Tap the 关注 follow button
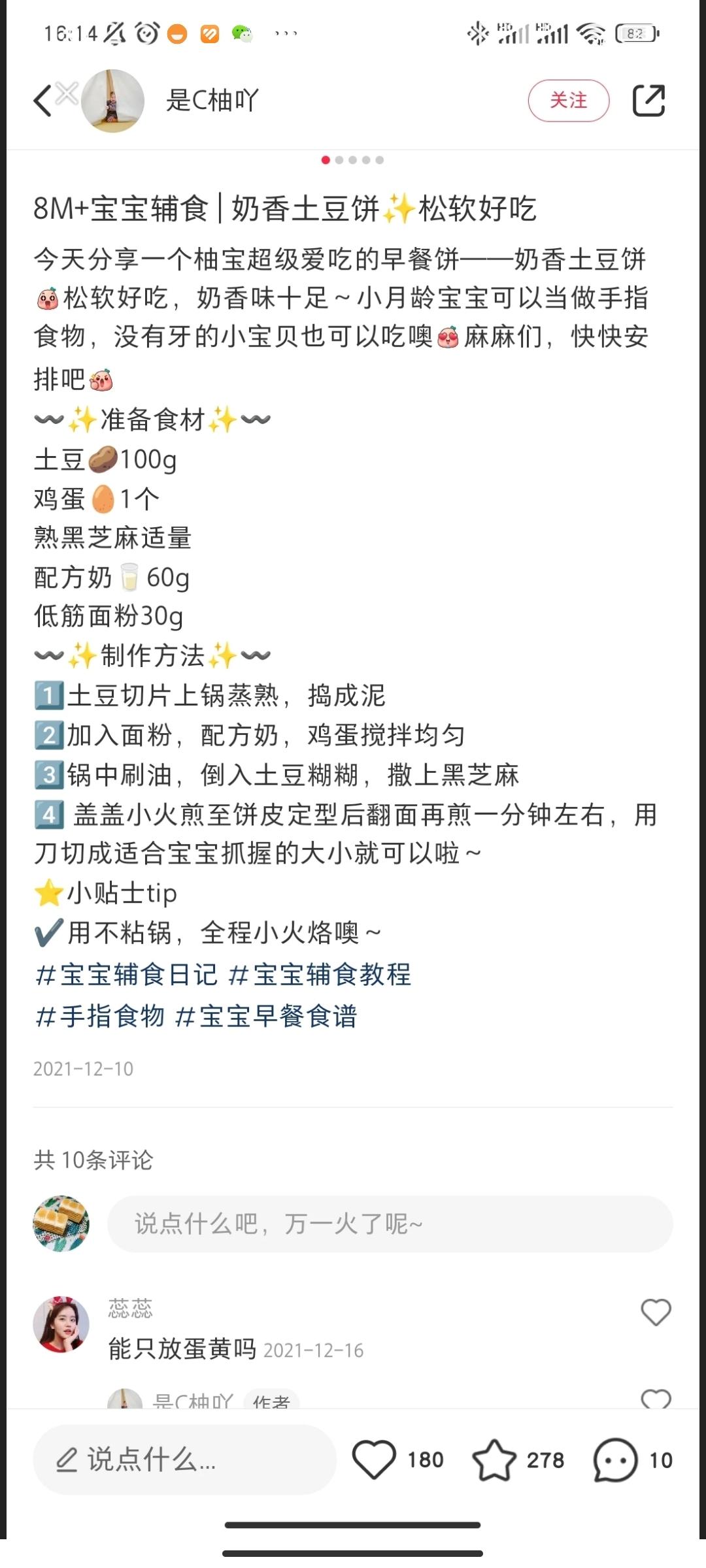 point(569,99)
